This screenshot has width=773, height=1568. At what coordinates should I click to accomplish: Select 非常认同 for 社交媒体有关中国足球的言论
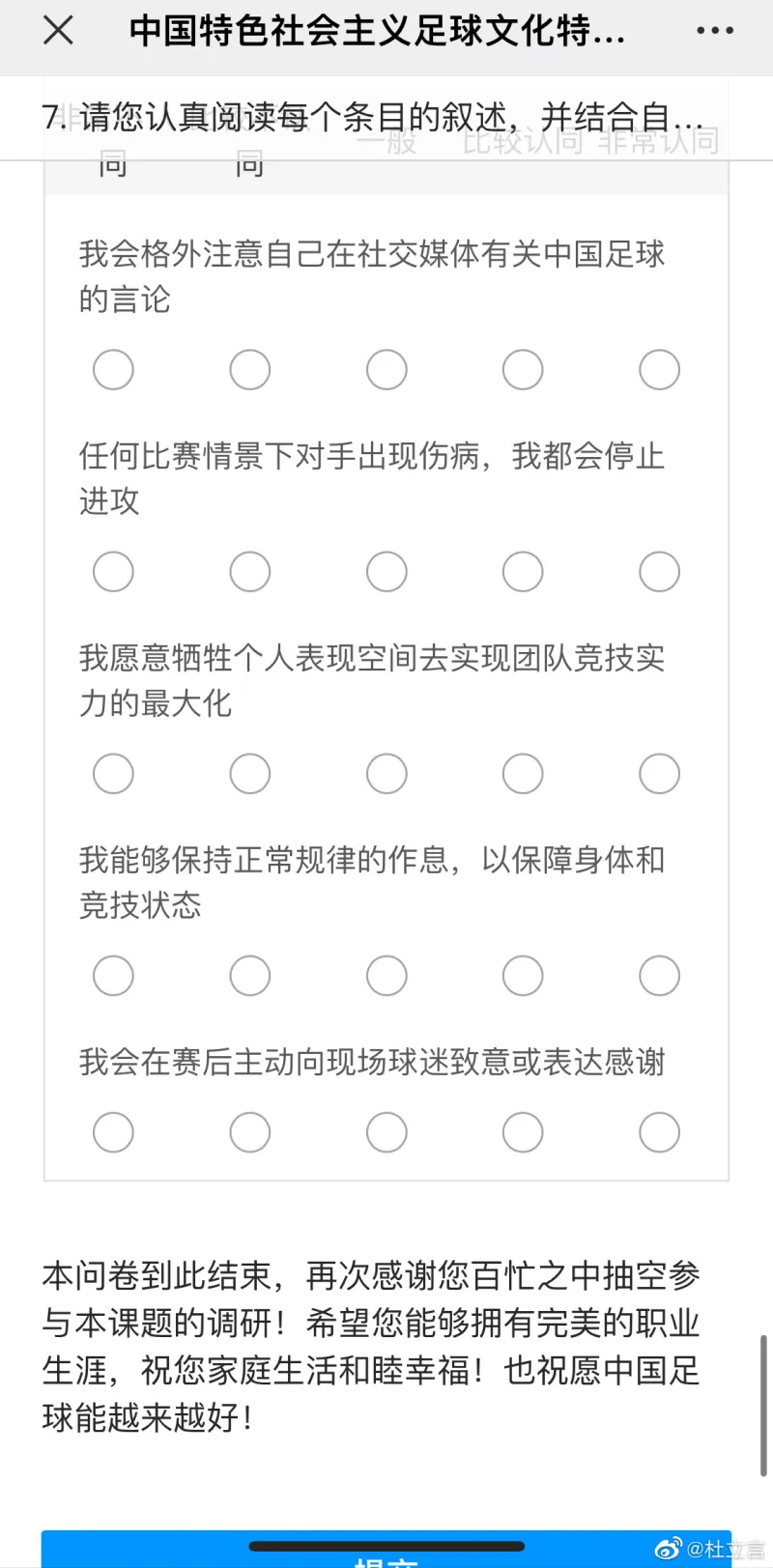(x=659, y=370)
